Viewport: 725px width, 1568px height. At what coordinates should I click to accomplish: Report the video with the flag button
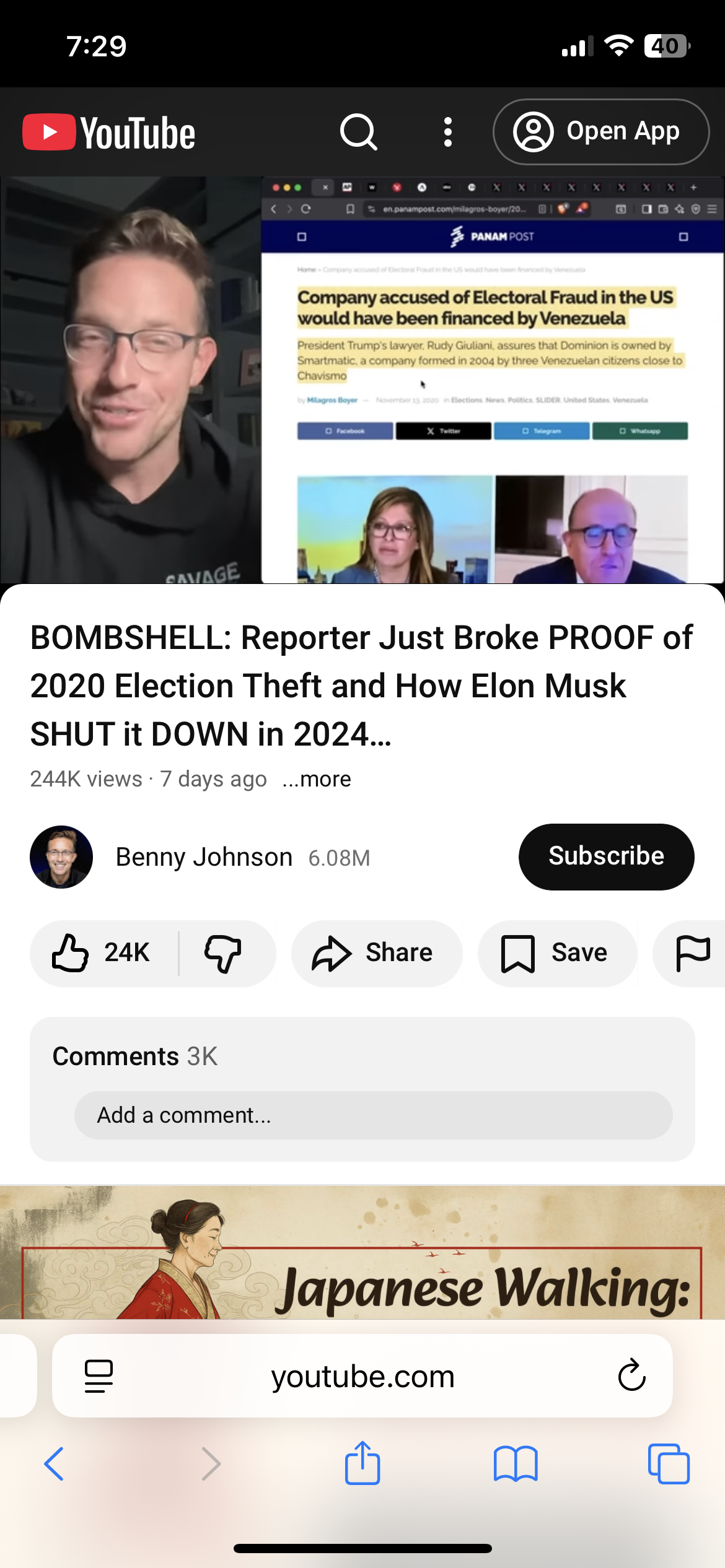(x=692, y=953)
